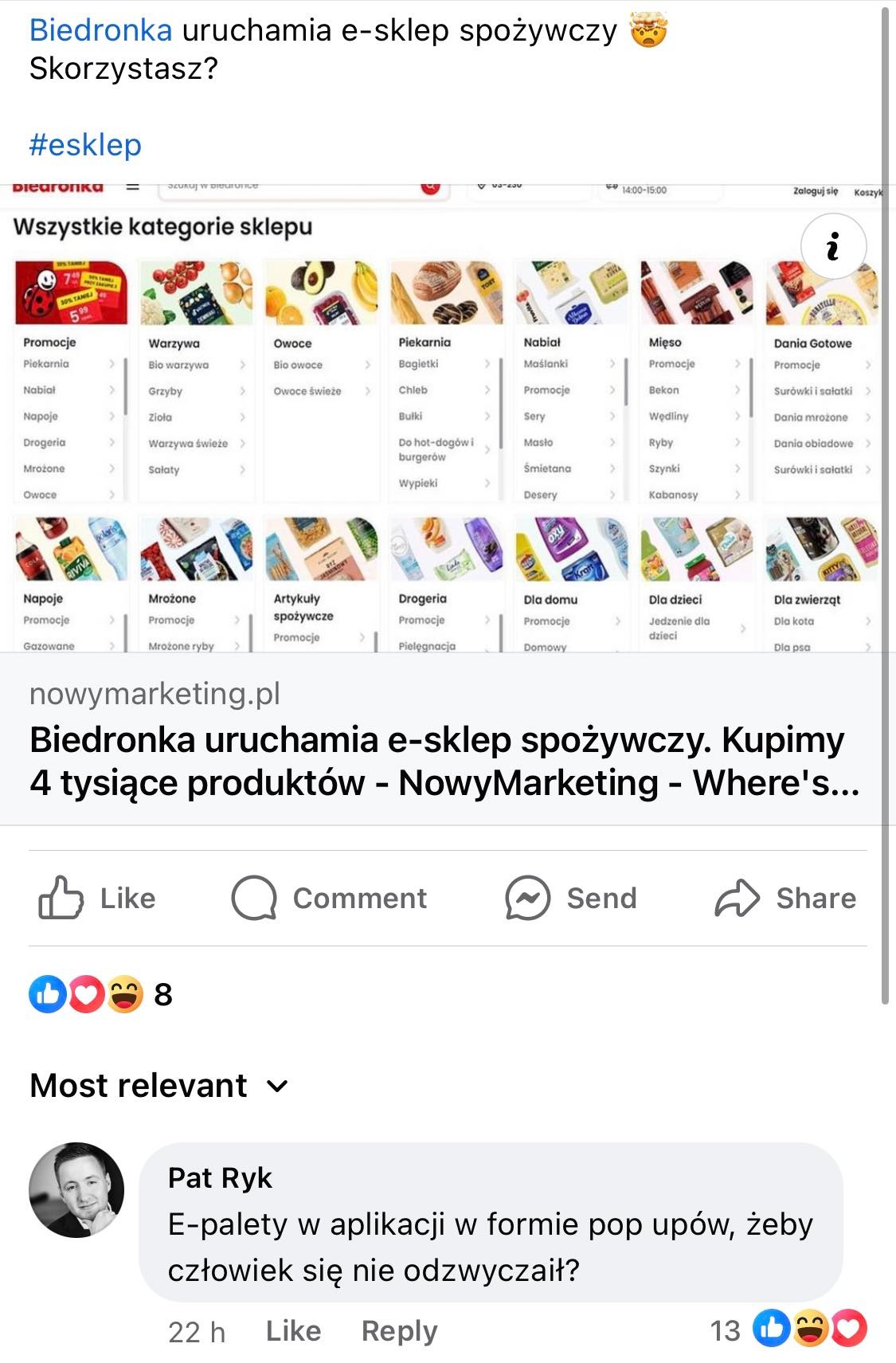896x1363 pixels.
Task: Like Pat Ryk's comment
Action: tap(293, 1331)
